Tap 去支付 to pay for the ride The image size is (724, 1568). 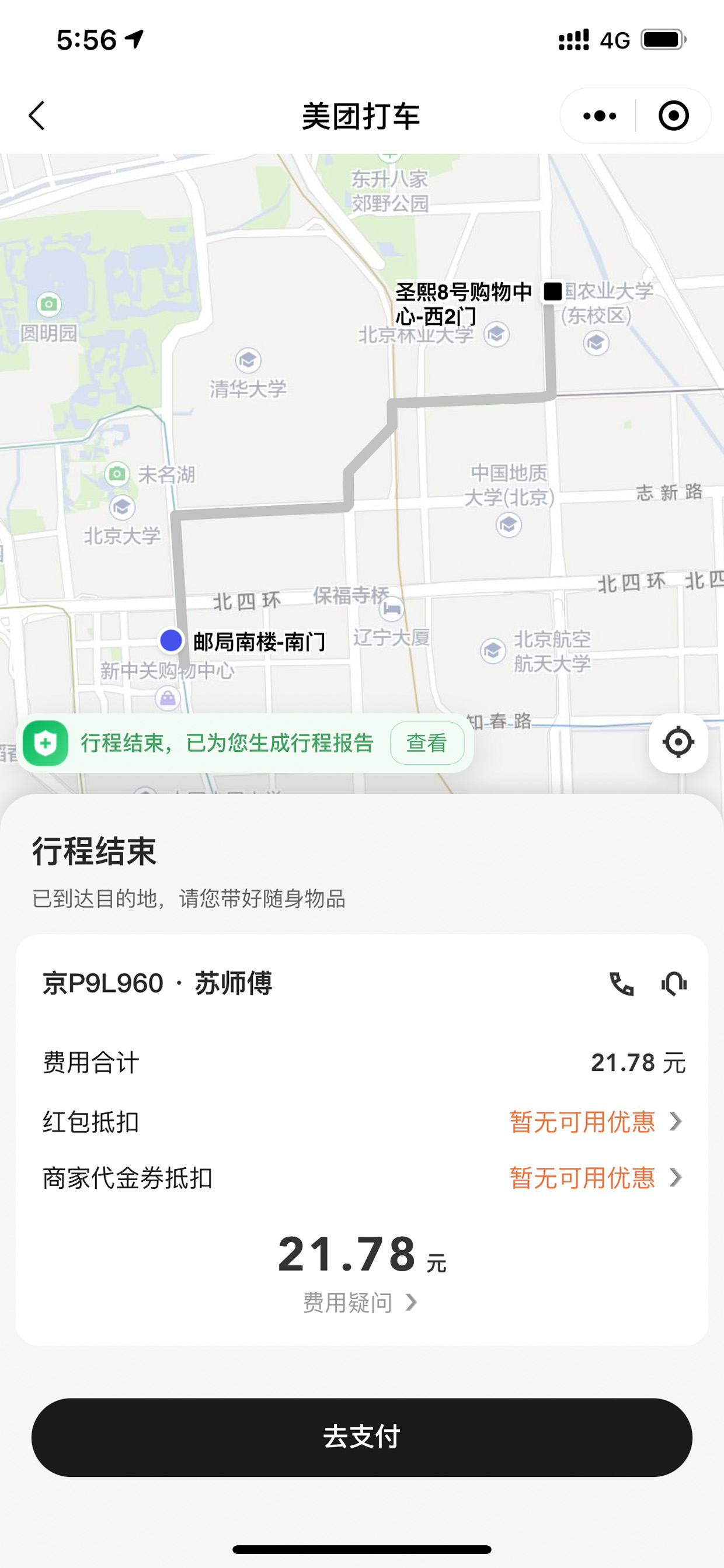tap(362, 1437)
